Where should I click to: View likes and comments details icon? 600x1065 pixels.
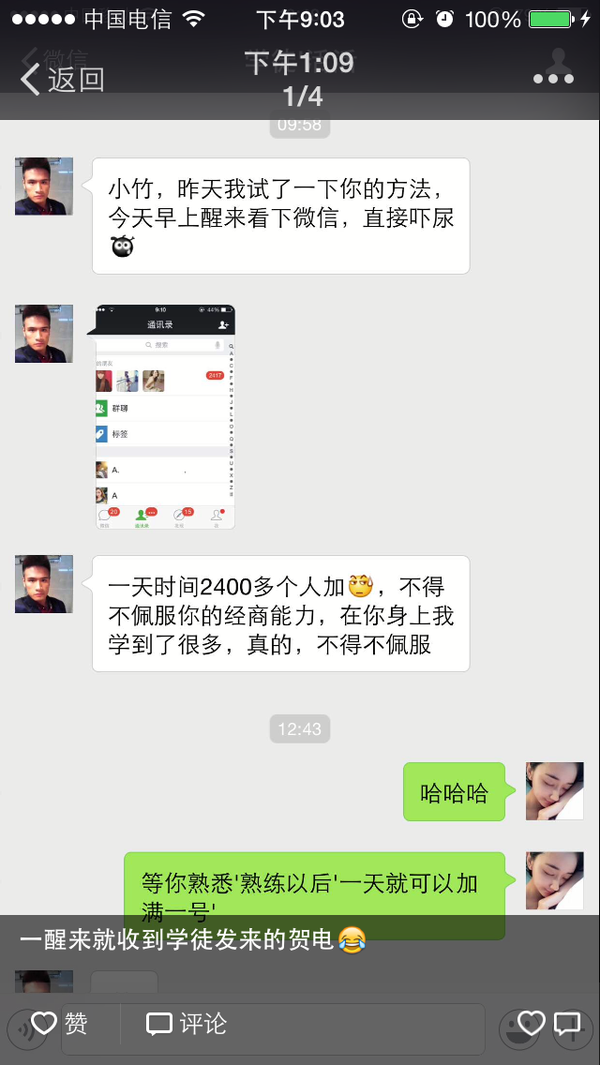548,1023
